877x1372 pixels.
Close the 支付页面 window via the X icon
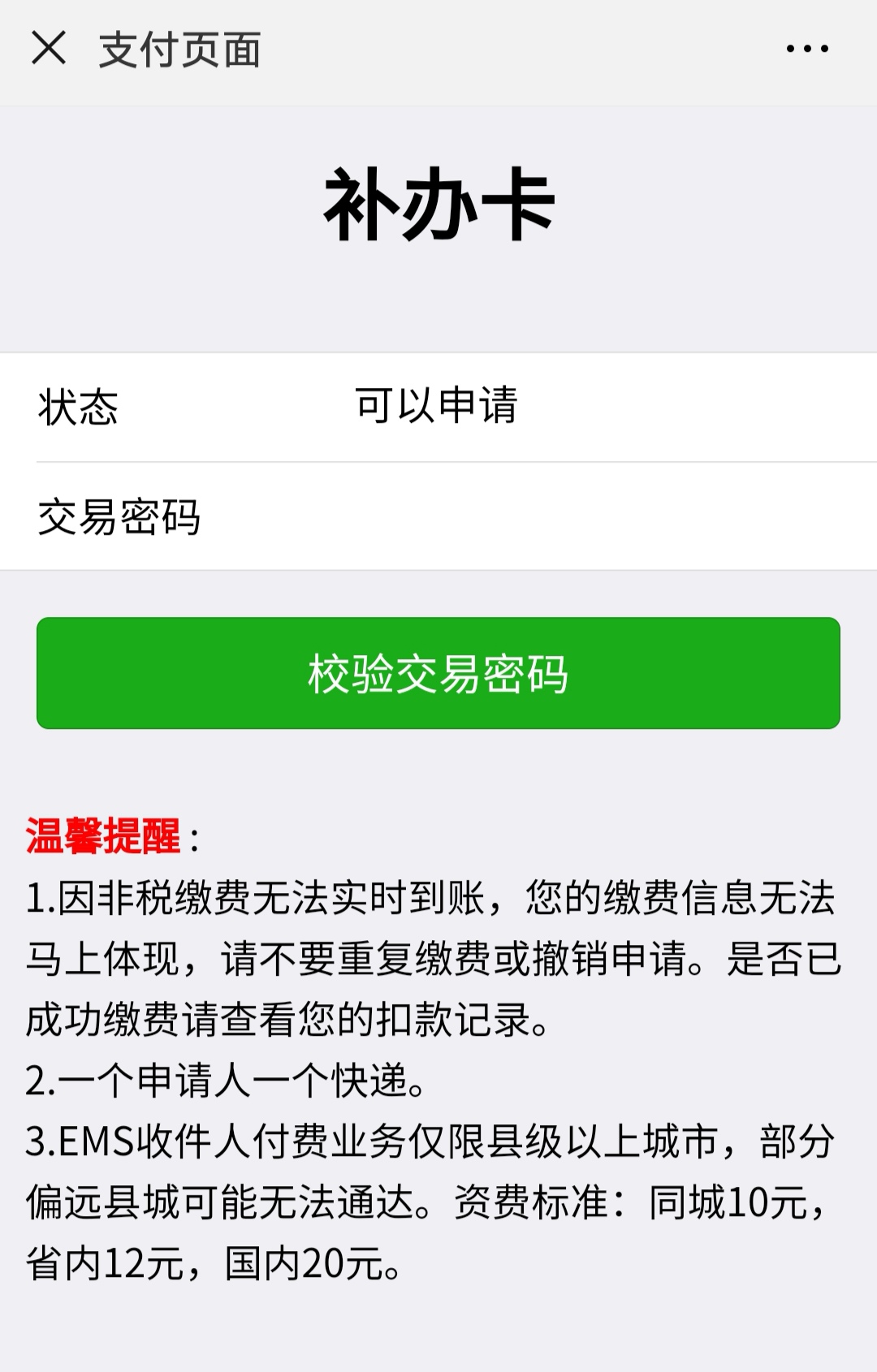pos(50,50)
